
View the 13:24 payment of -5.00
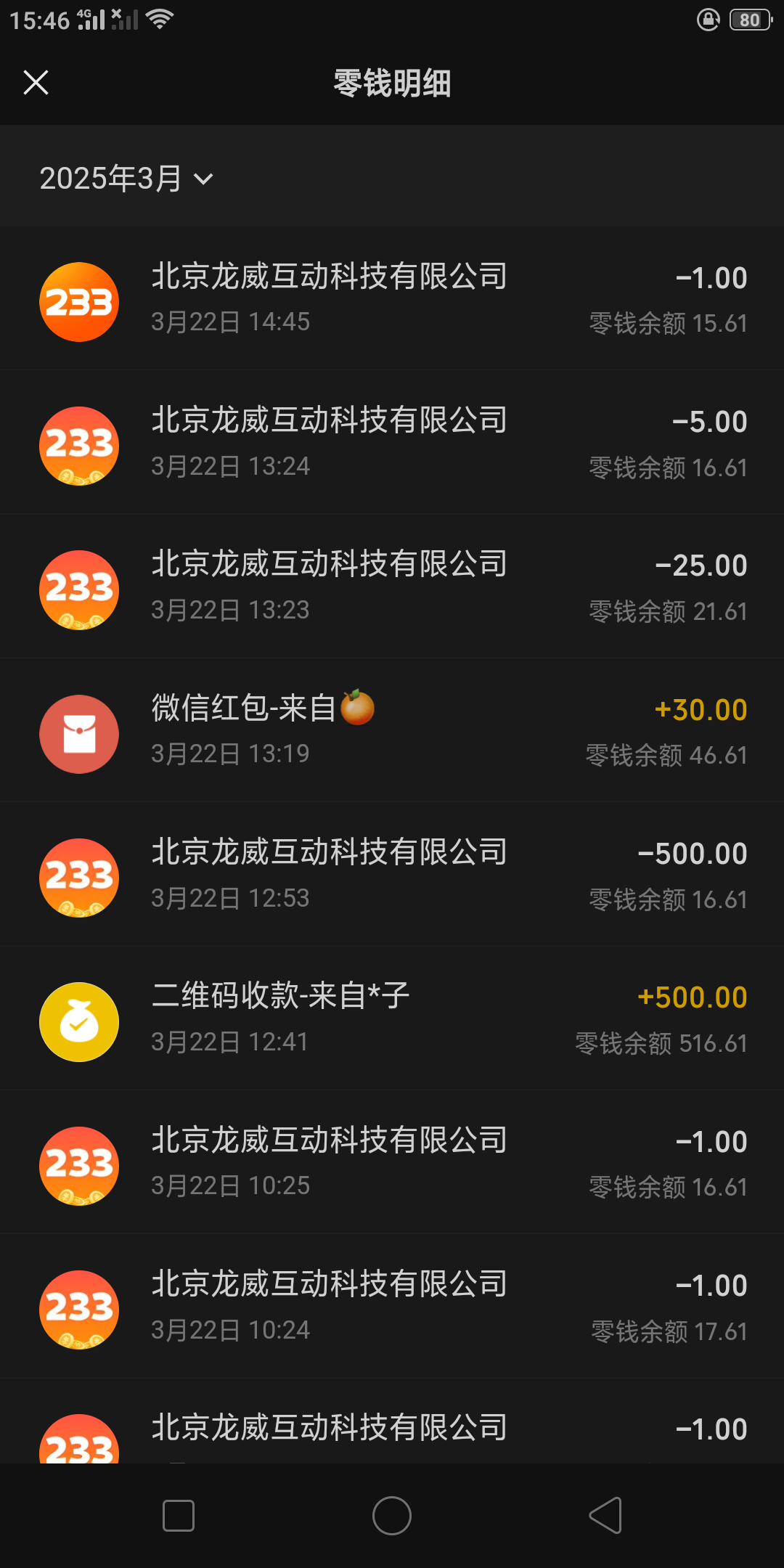click(x=392, y=442)
